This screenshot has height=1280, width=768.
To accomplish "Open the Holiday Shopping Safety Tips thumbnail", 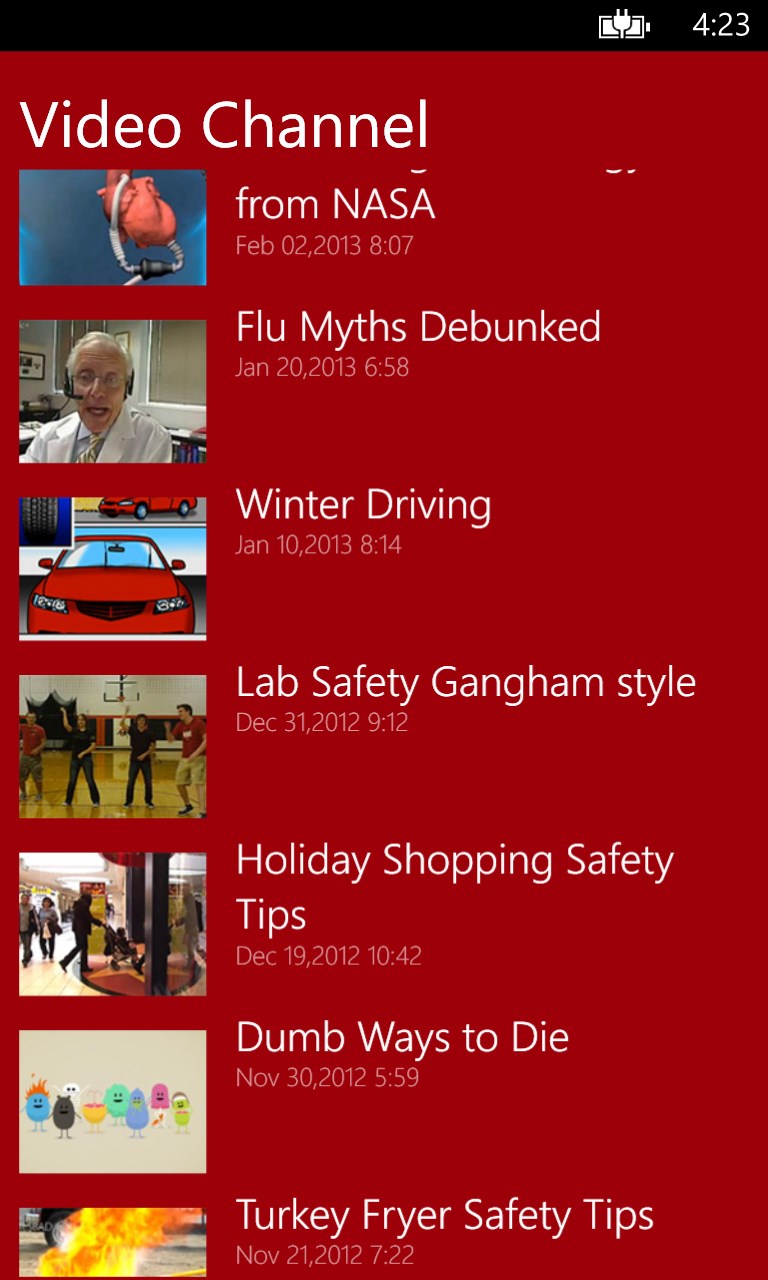I will 112,922.
